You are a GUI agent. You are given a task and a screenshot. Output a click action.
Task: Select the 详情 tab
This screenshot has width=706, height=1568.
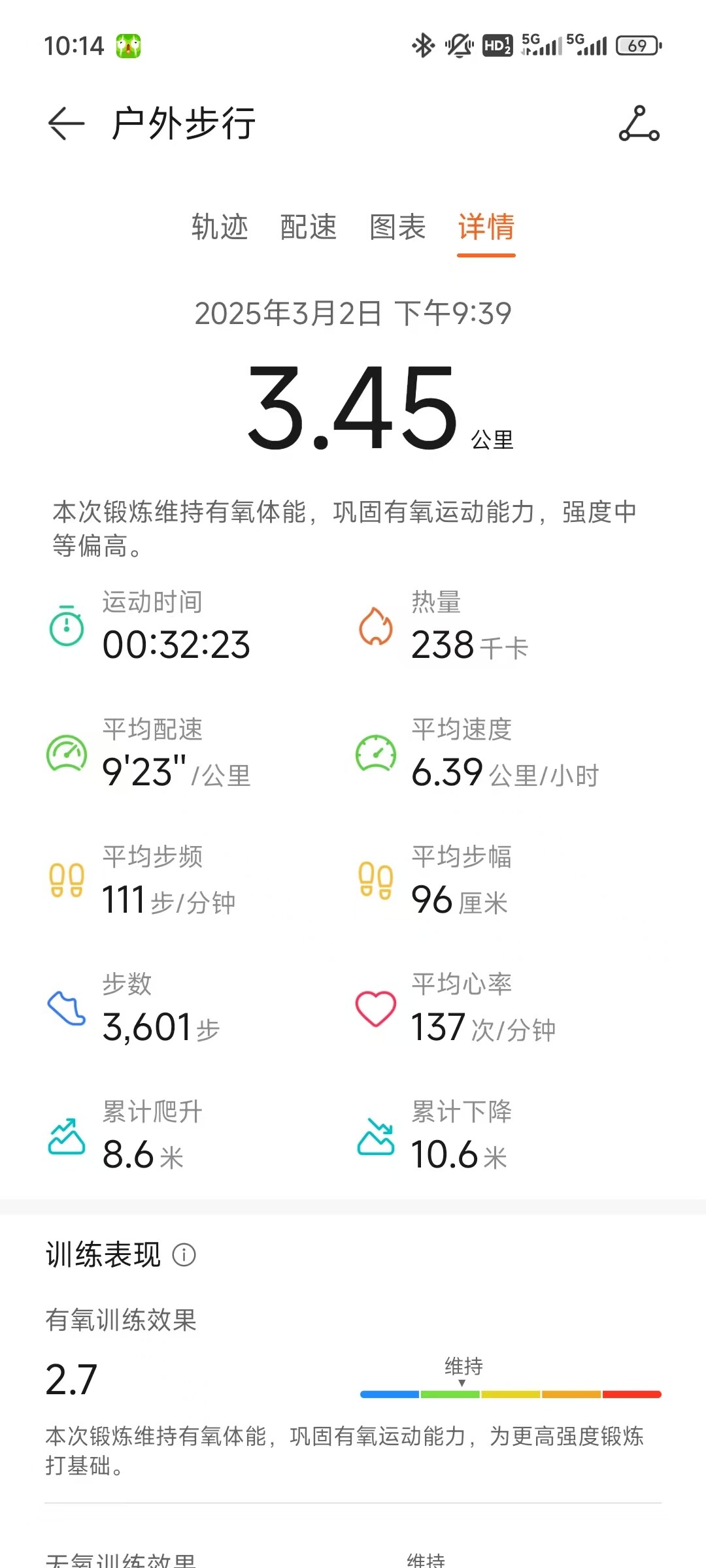pos(486,227)
